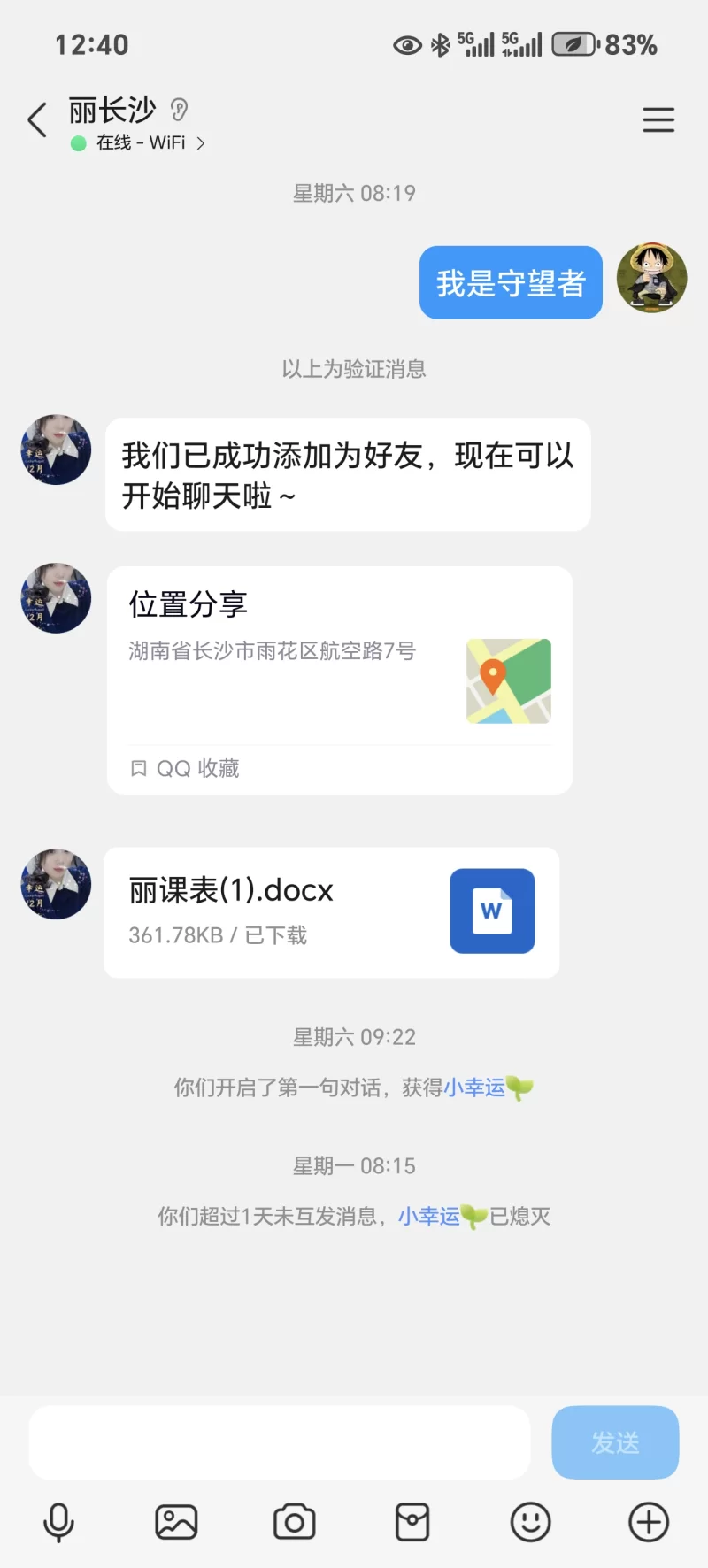Open the file 丽课表(1).docx
This screenshot has height=1568, width=708.
(331, 912)
